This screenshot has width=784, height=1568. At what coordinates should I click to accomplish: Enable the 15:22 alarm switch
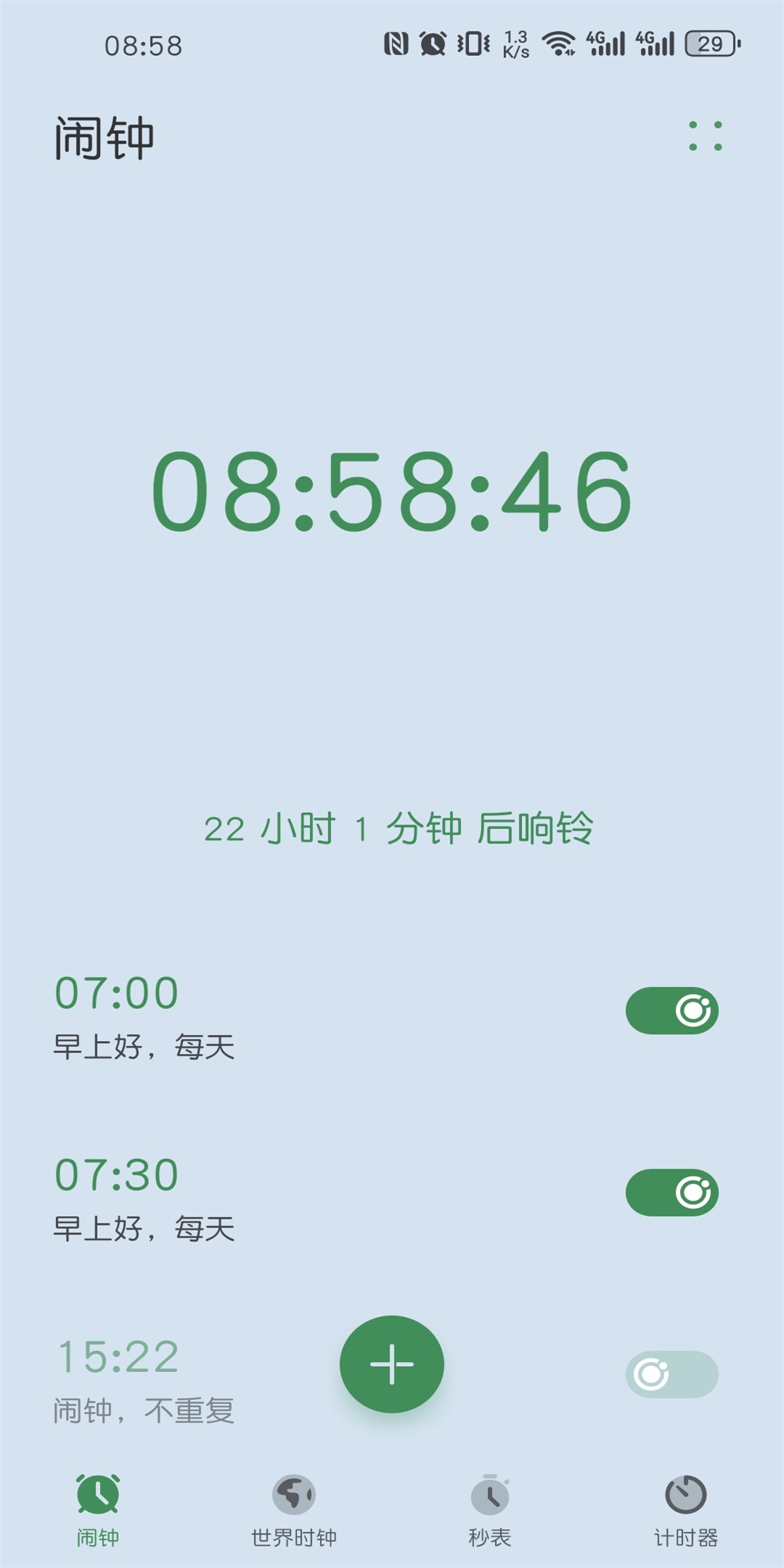[x=672, y=1374]
